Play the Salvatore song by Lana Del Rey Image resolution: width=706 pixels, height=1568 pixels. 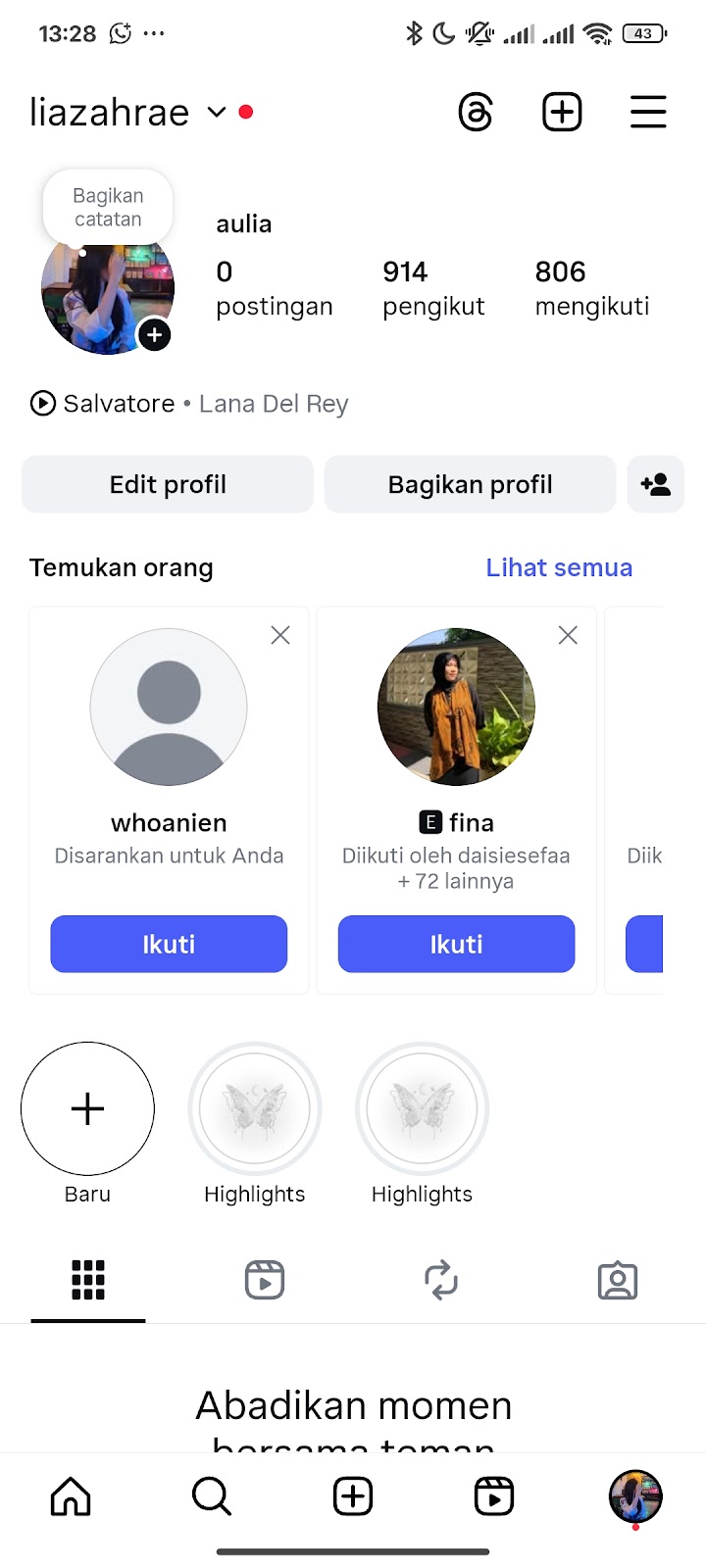click(189, 404)
